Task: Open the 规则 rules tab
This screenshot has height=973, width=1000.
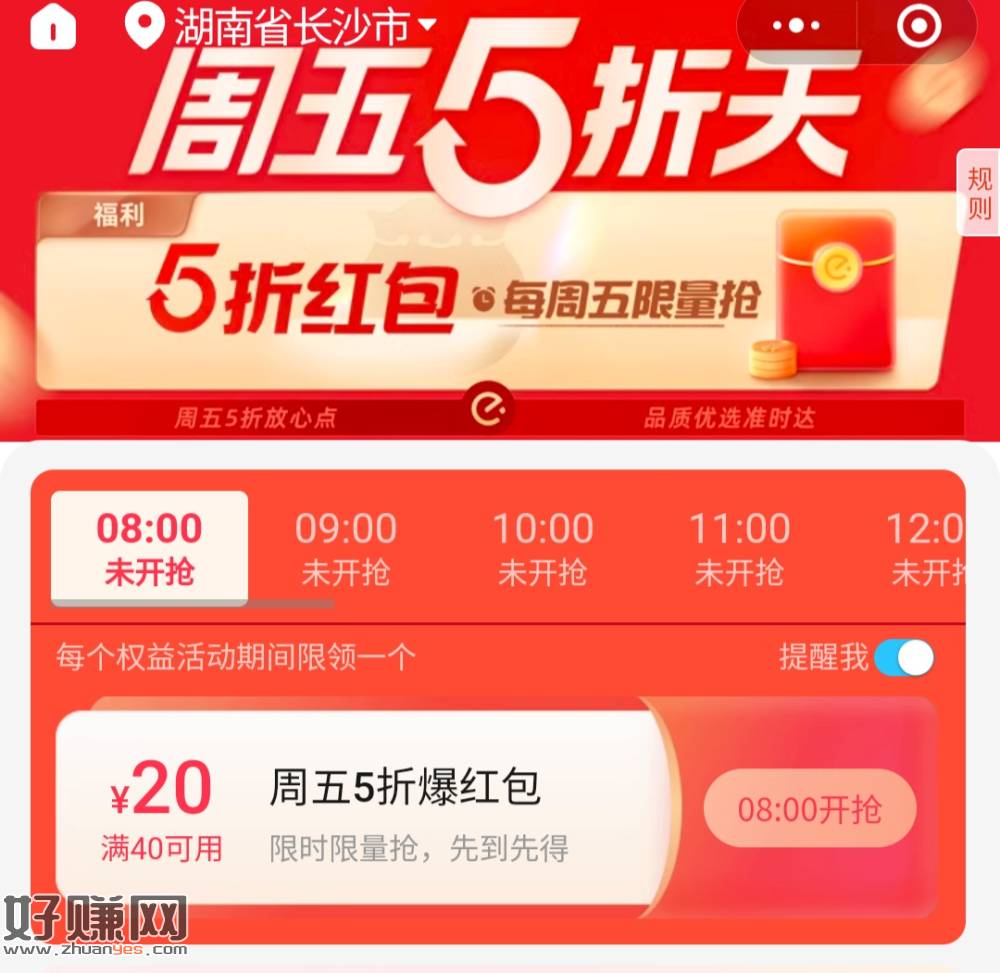Action: (x=979, y=193)
